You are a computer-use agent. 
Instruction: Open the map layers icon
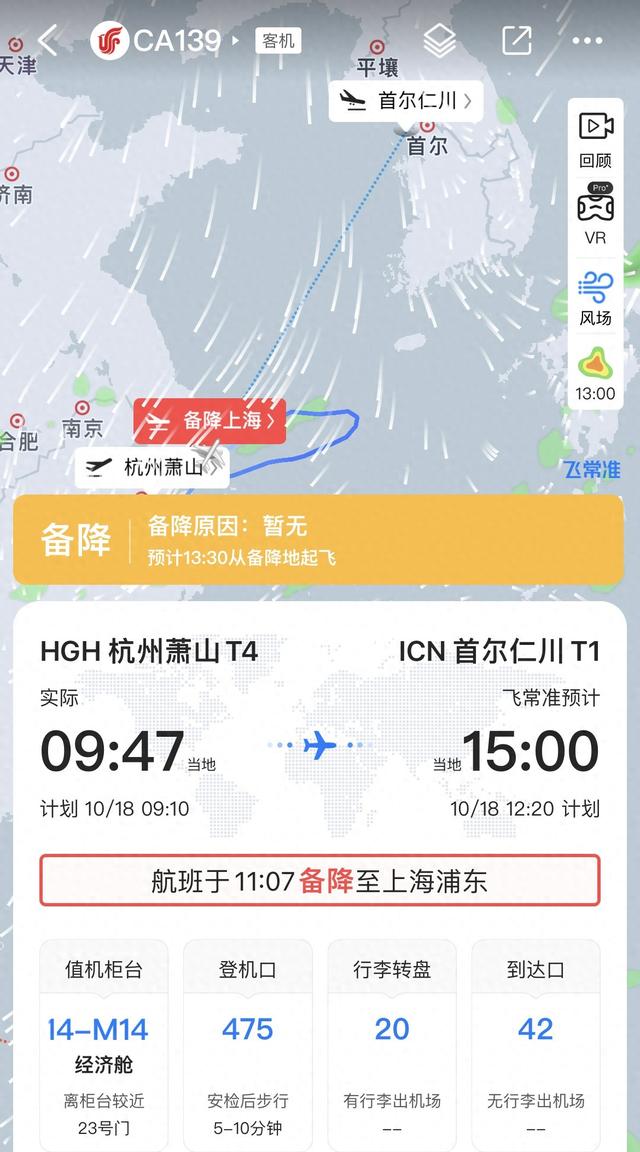coord(439,41)
